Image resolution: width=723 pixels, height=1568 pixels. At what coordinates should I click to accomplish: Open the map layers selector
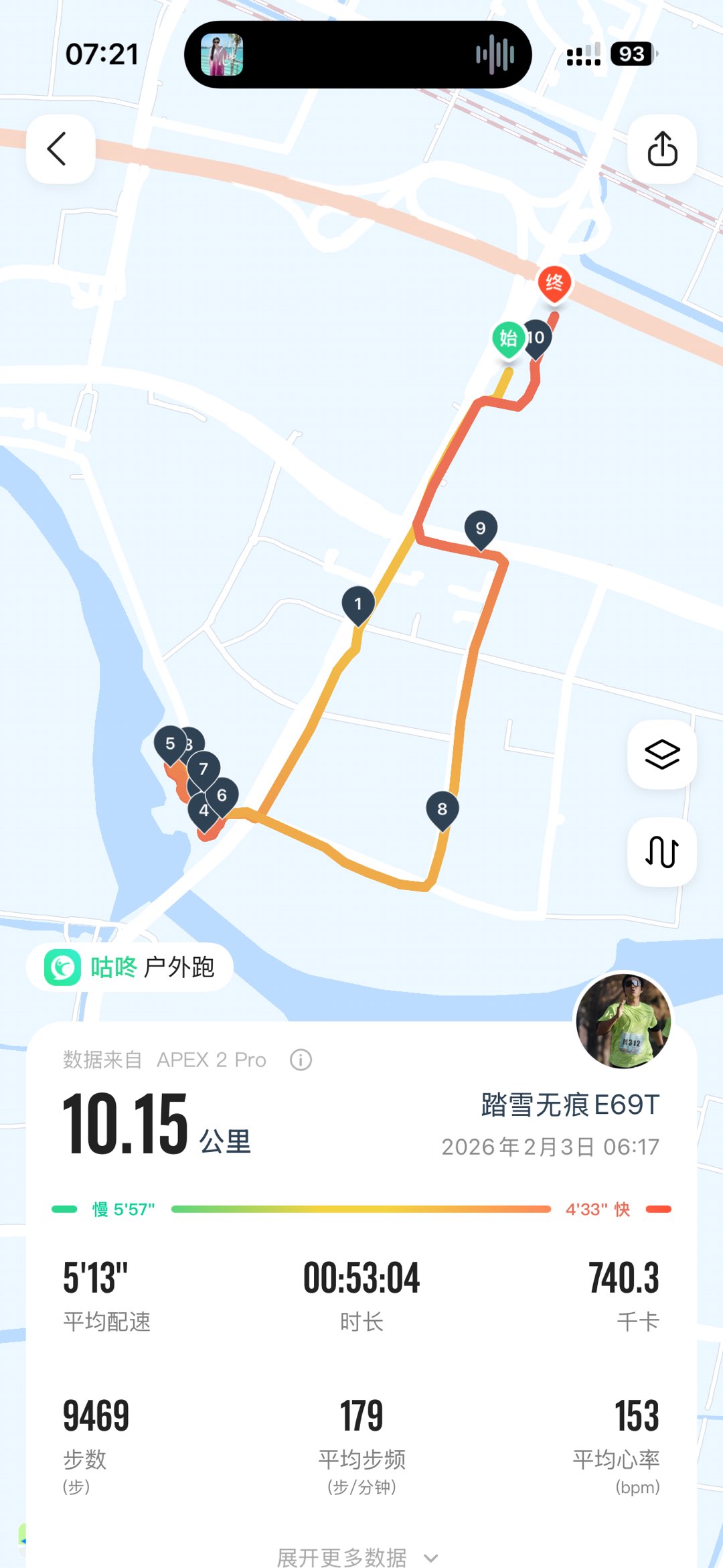[661, 755]
